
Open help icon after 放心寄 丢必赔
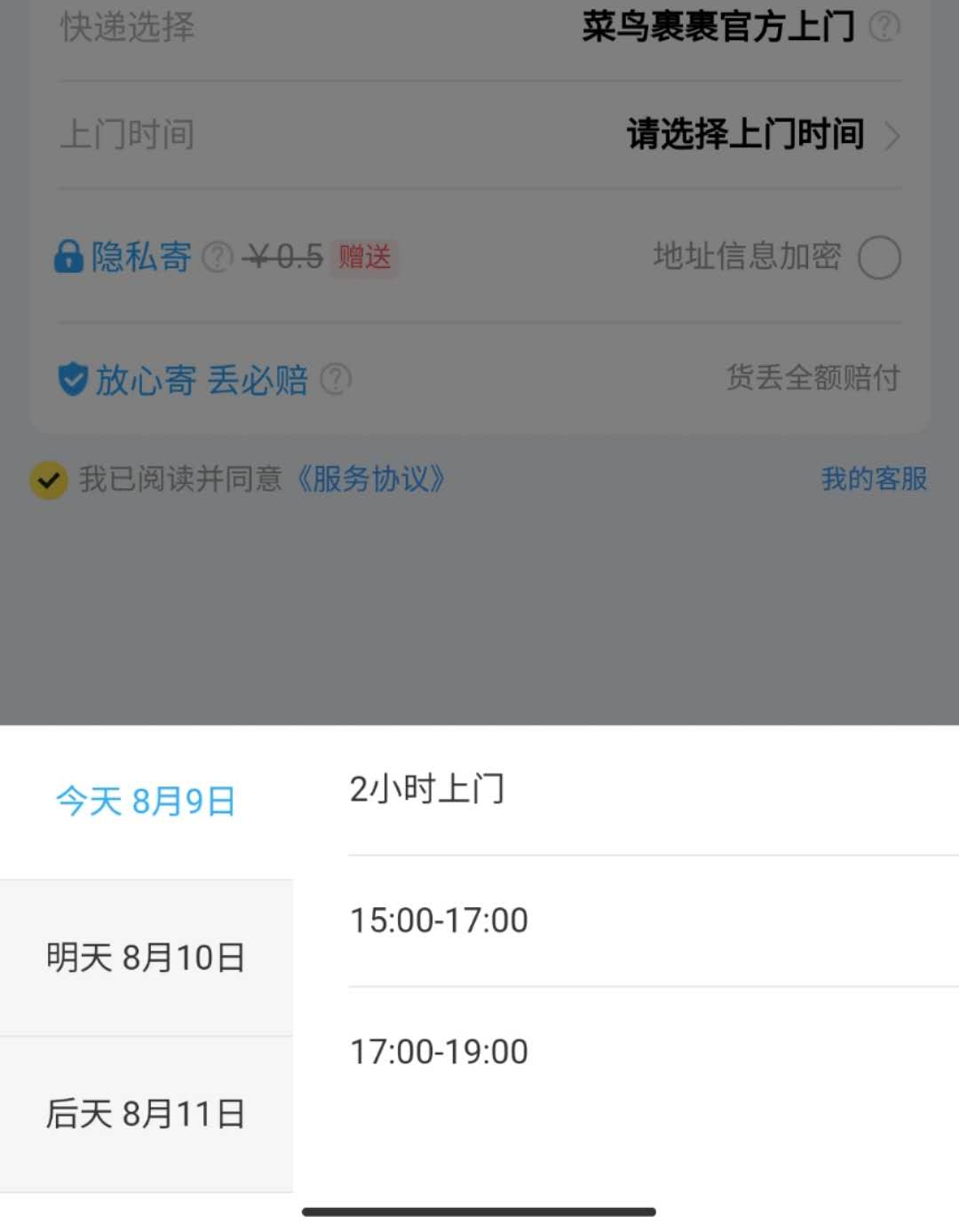click(336, 381)
